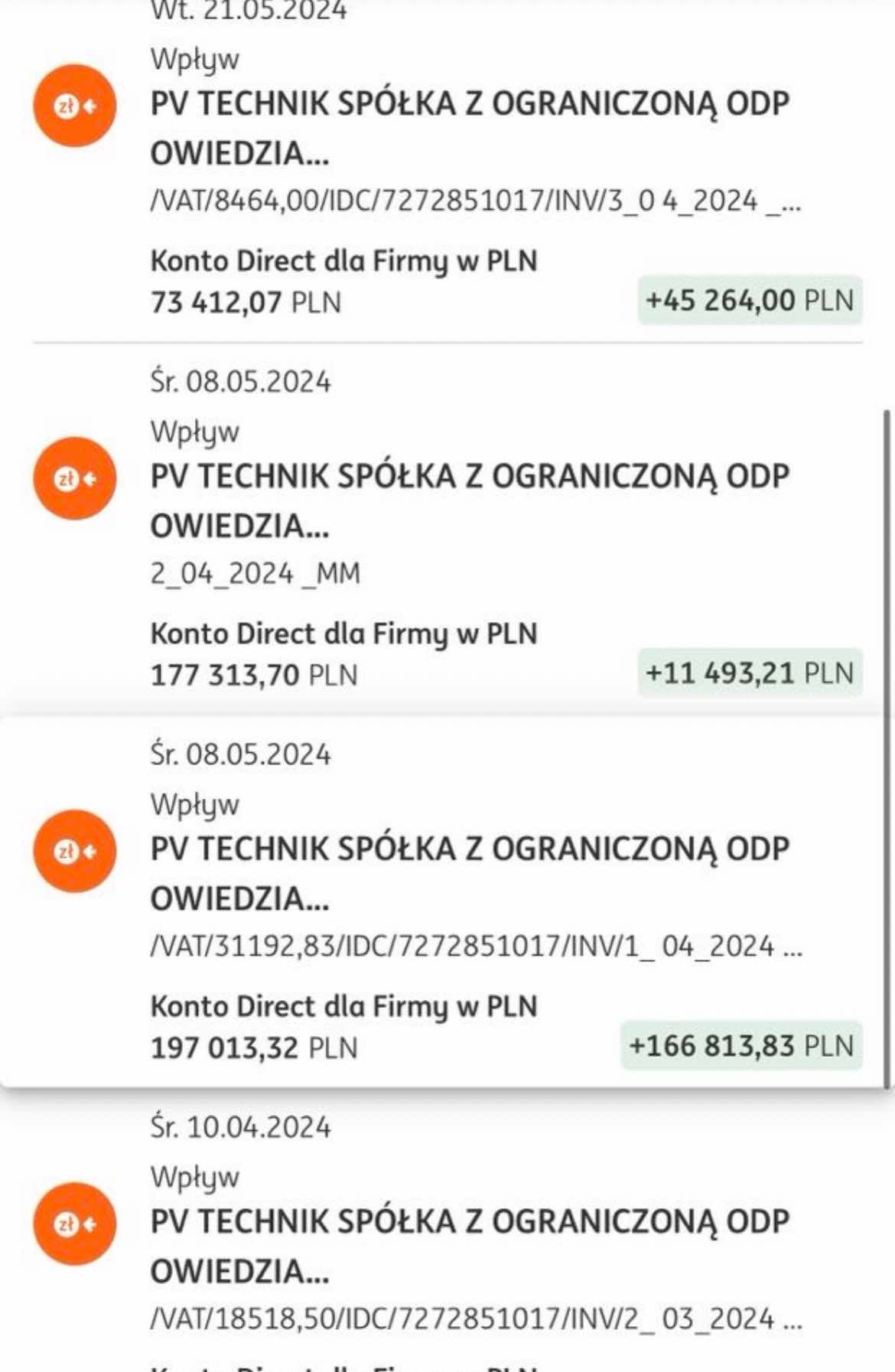Open the +166 813,83 PLN incoming payment
The image size is (895, 1372).
click(x=468, y=874)
